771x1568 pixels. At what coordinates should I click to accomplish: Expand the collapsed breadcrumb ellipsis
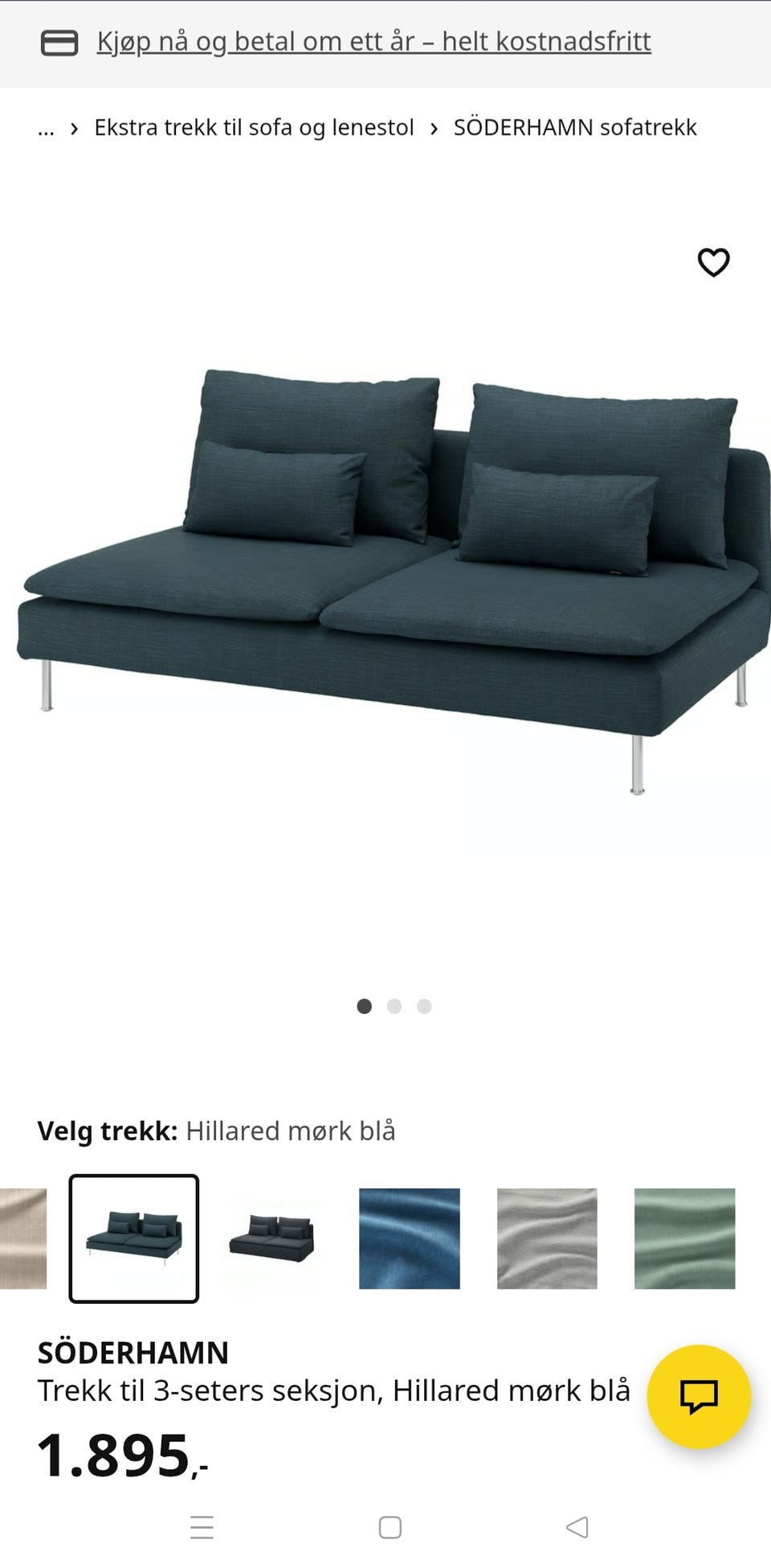(x=46, y=128)
